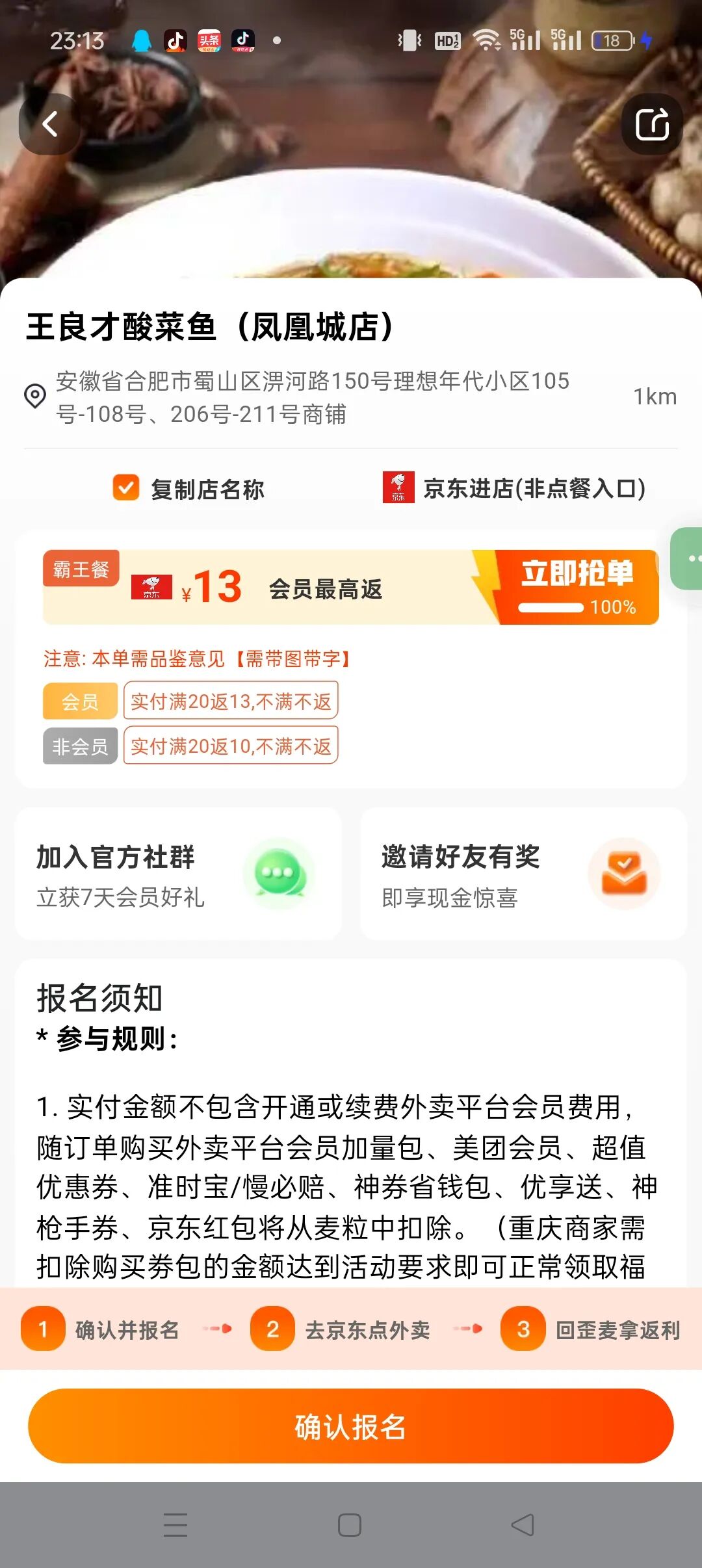702x1568 pixels.
Task: Copy the shop name 复制店名称
Action: 188,489
